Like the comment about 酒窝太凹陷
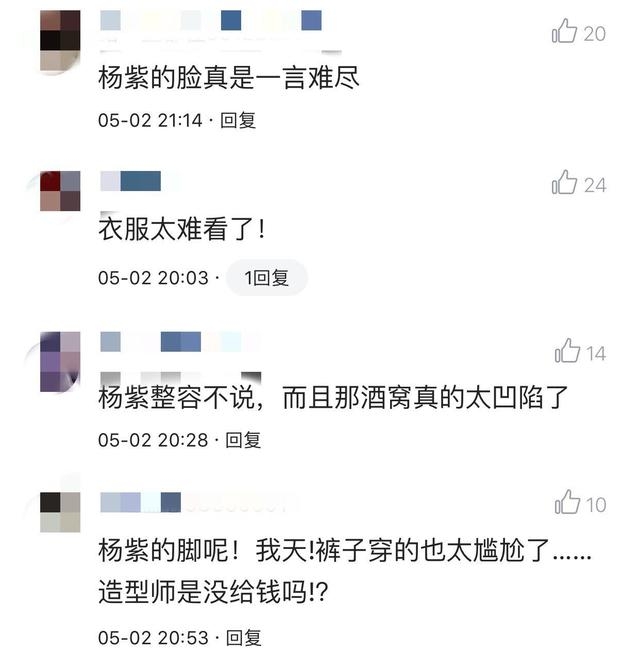The height and width of the screenshot is (653, 640). point(567,351)
